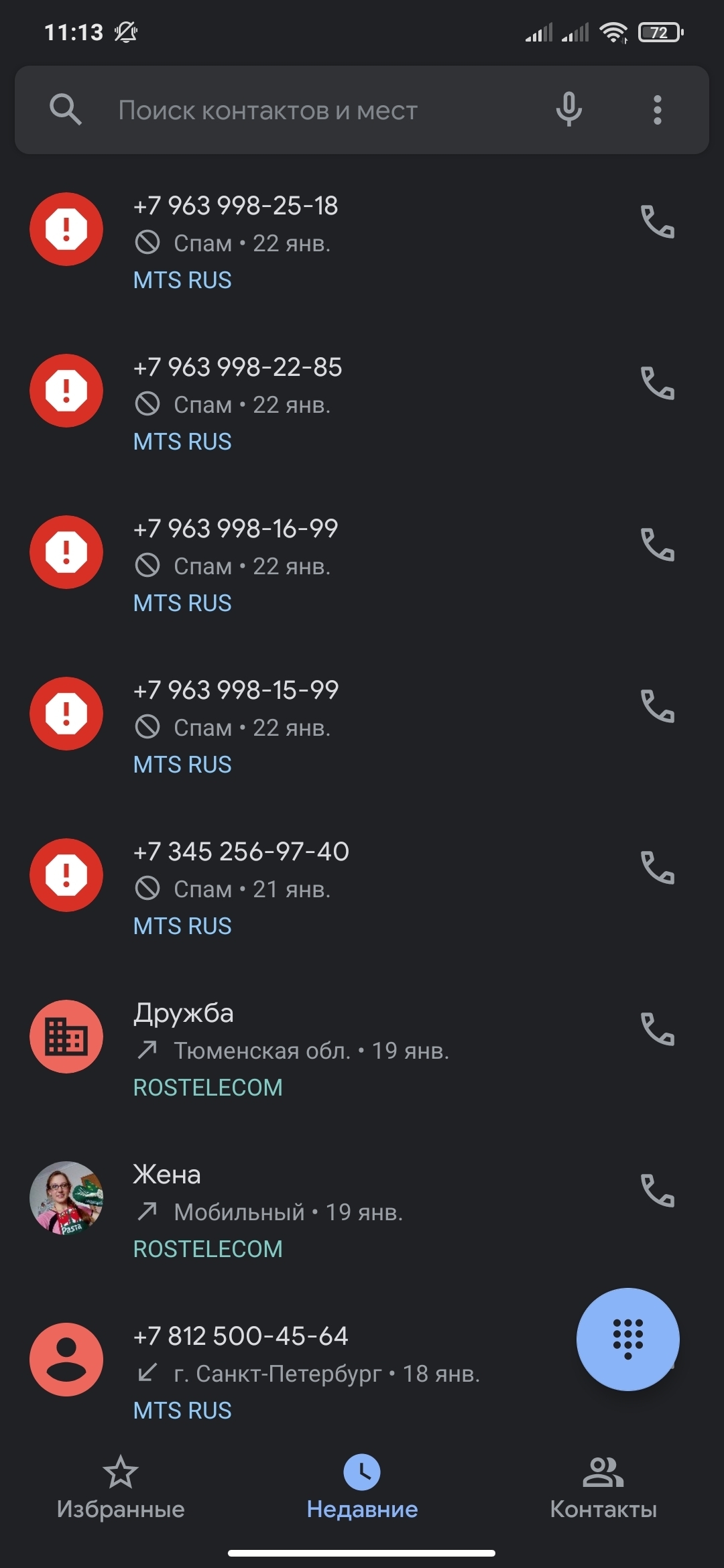
Task: Call Жена using the phone icon
Action: [x=657, y=1191]
